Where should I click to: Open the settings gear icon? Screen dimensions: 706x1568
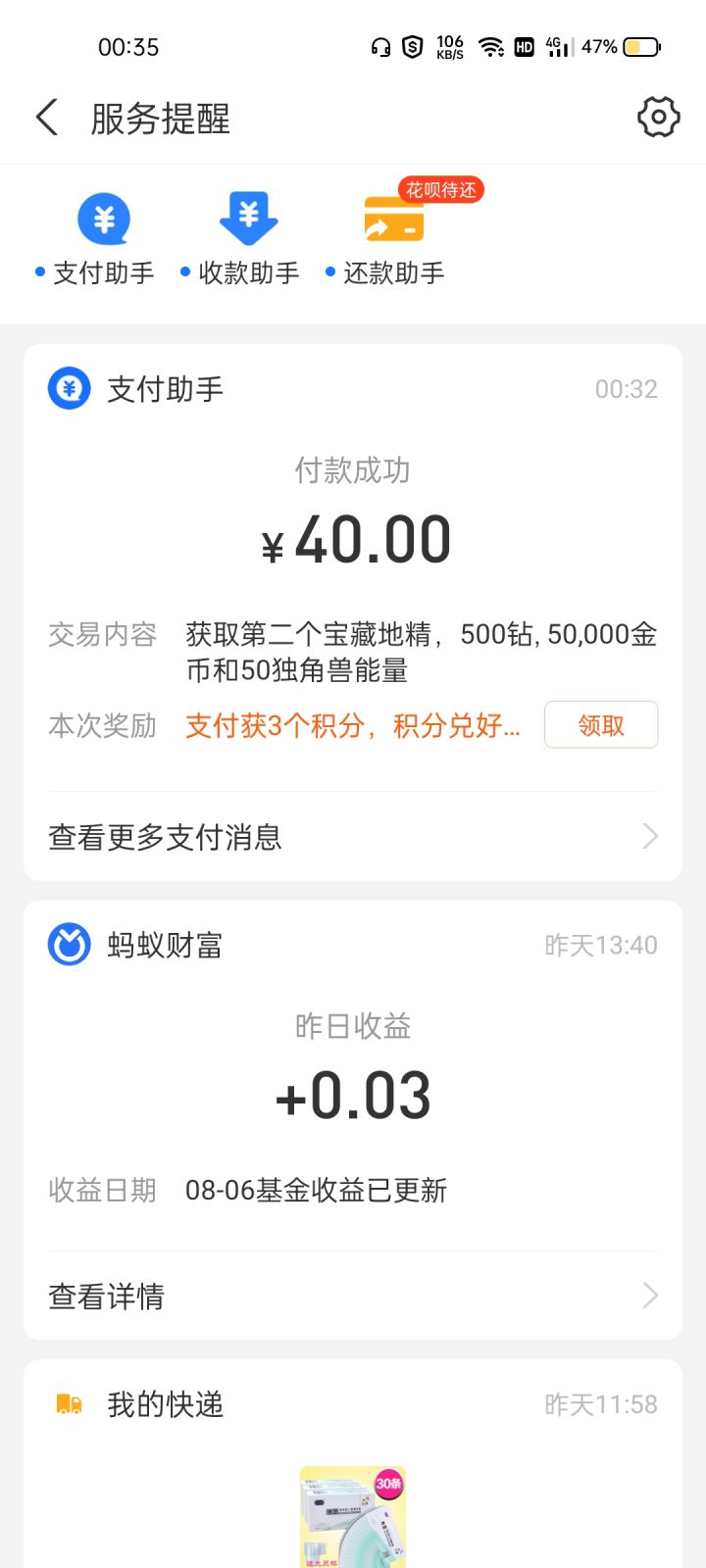point(658,118)
